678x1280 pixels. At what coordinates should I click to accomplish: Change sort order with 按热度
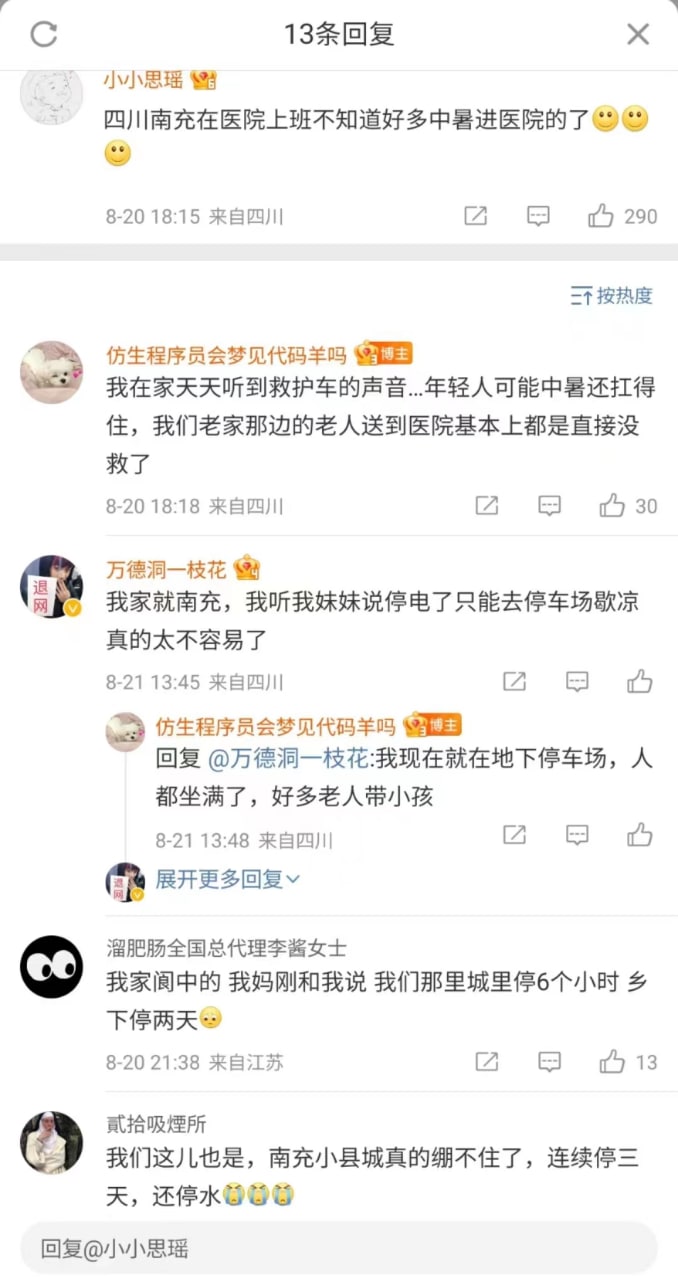coord(611,295)
